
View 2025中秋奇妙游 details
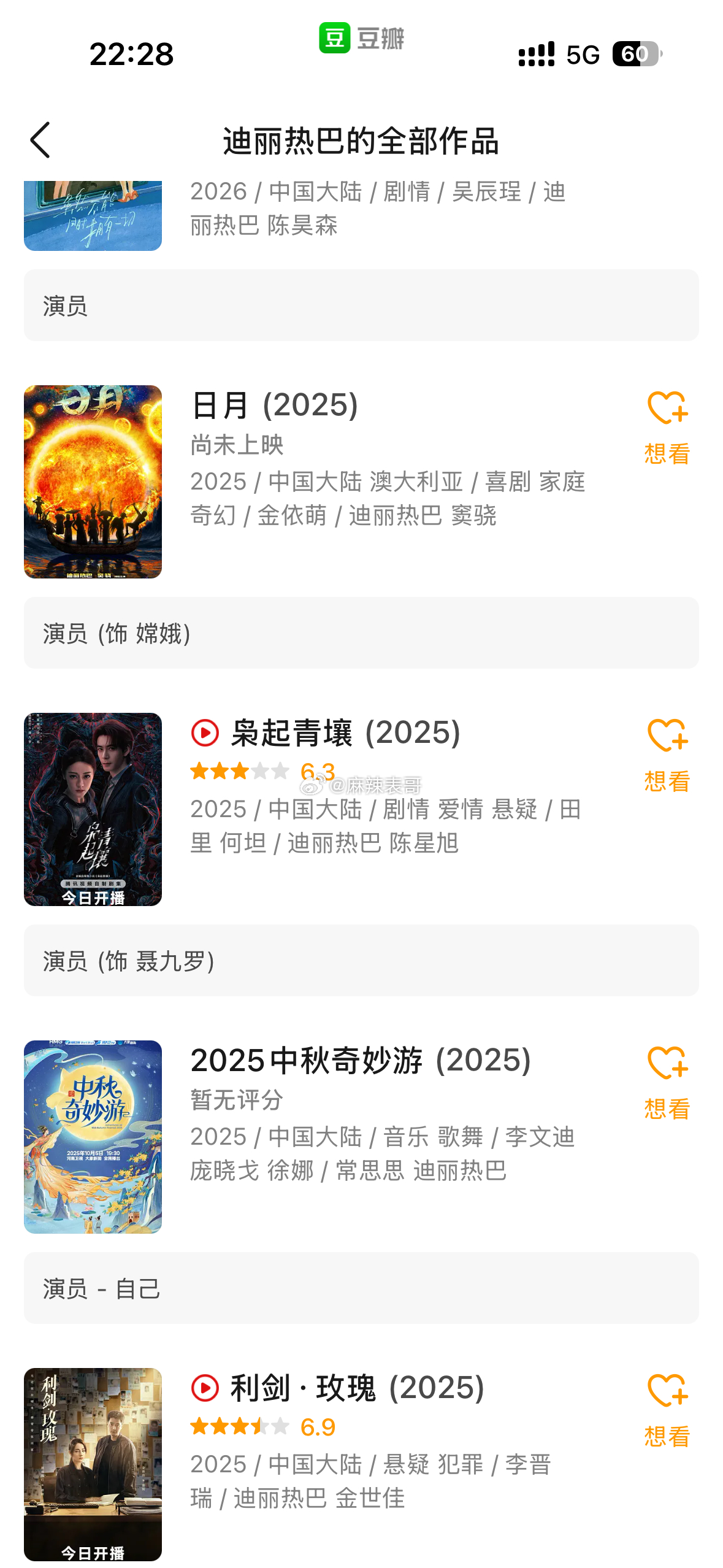pyautogui.click(x=361, y=1061)
